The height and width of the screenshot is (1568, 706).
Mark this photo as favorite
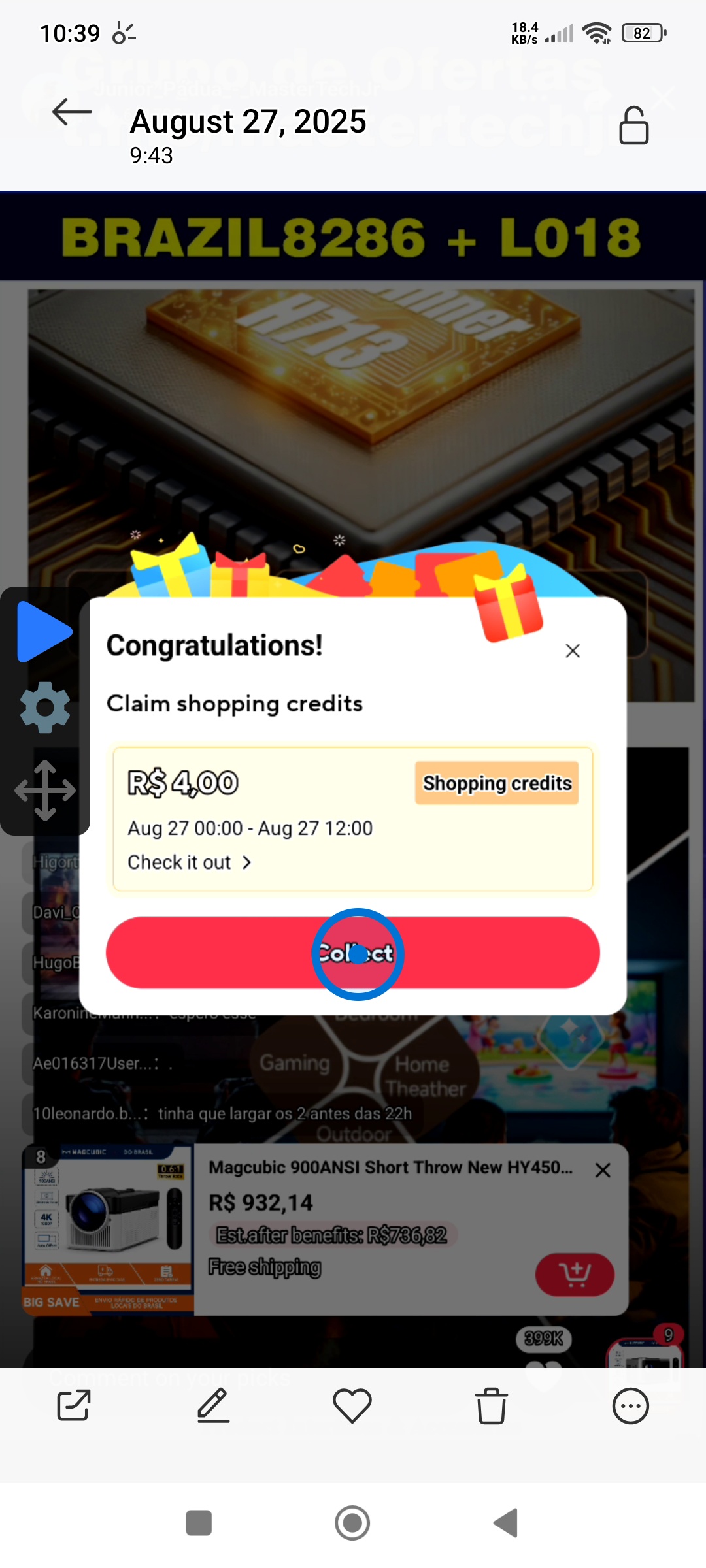coord(352,1405)
